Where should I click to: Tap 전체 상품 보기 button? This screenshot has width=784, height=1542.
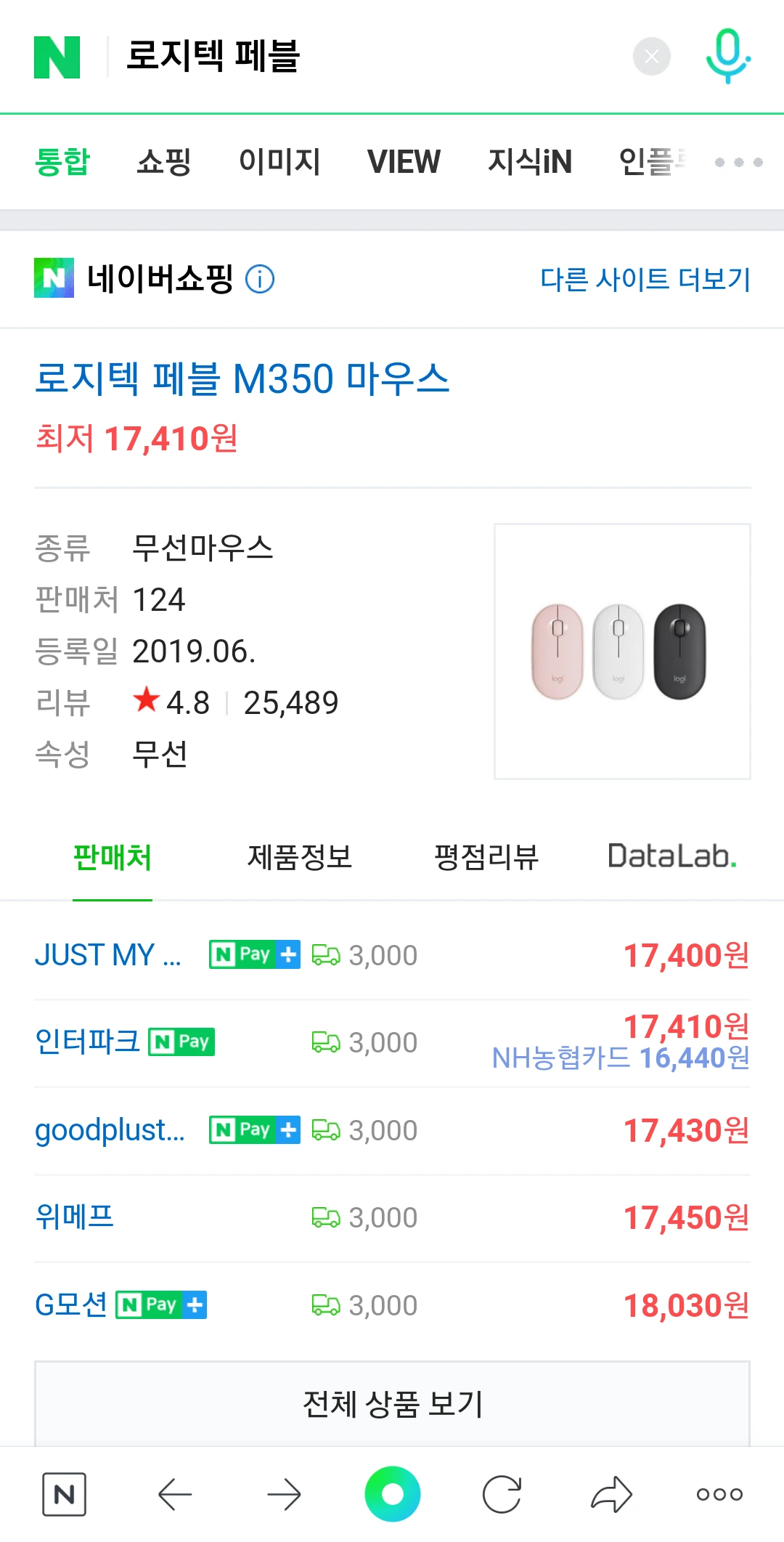point(392,1403)
